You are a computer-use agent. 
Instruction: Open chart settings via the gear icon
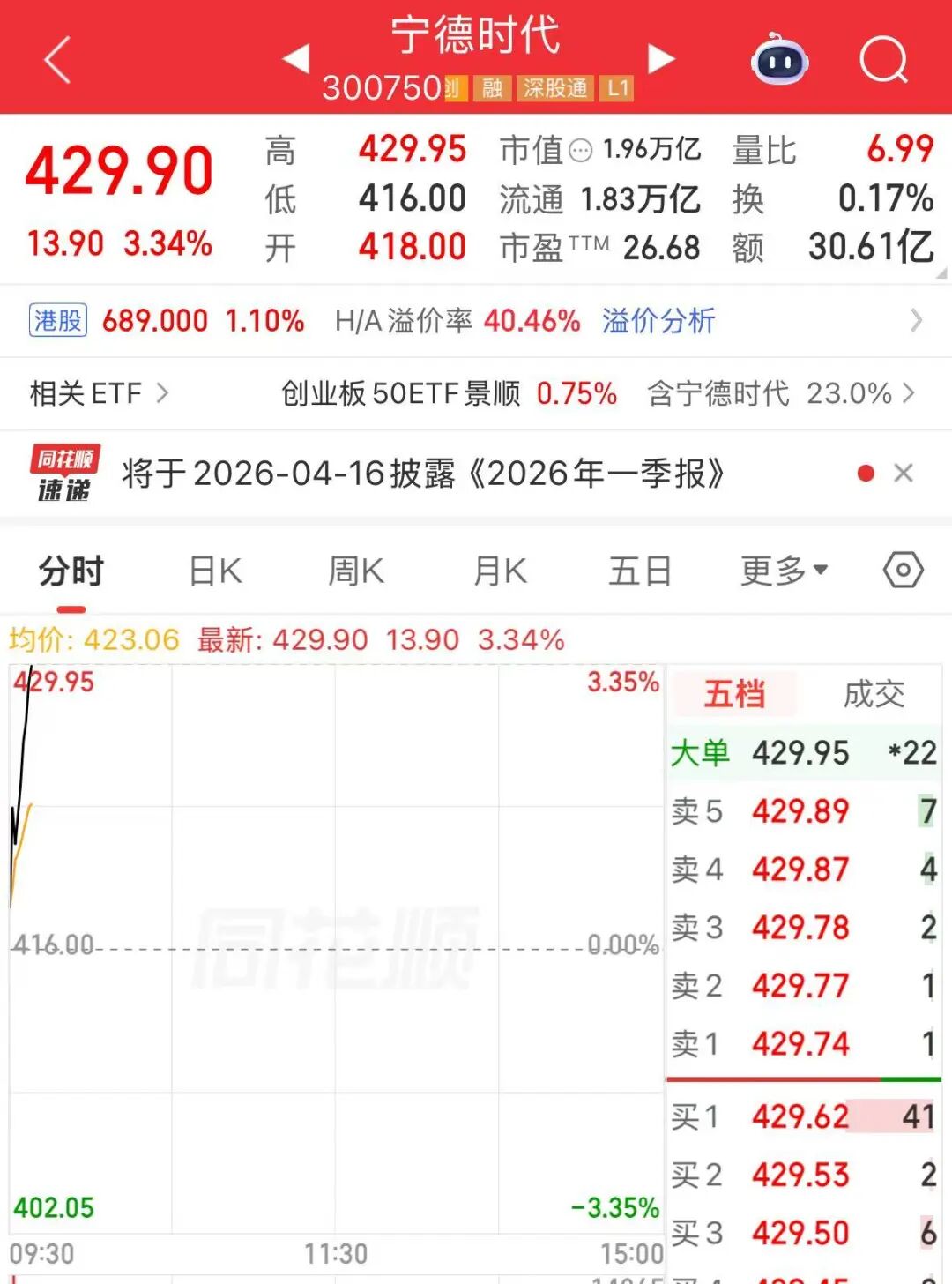[x=904, y=571]
